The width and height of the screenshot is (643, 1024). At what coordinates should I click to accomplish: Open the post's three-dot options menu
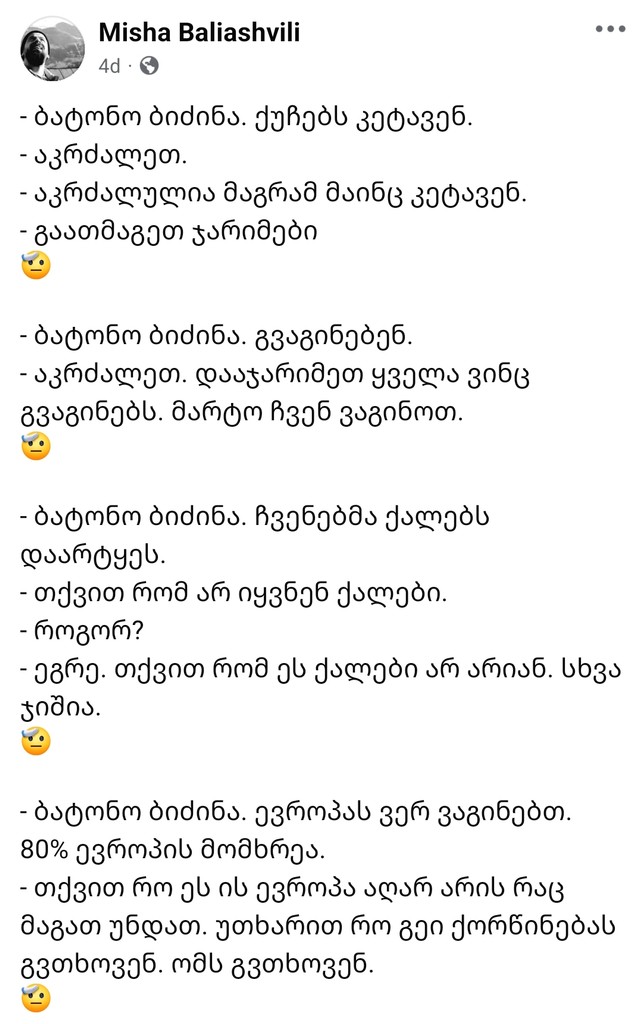tap(611, 28)
